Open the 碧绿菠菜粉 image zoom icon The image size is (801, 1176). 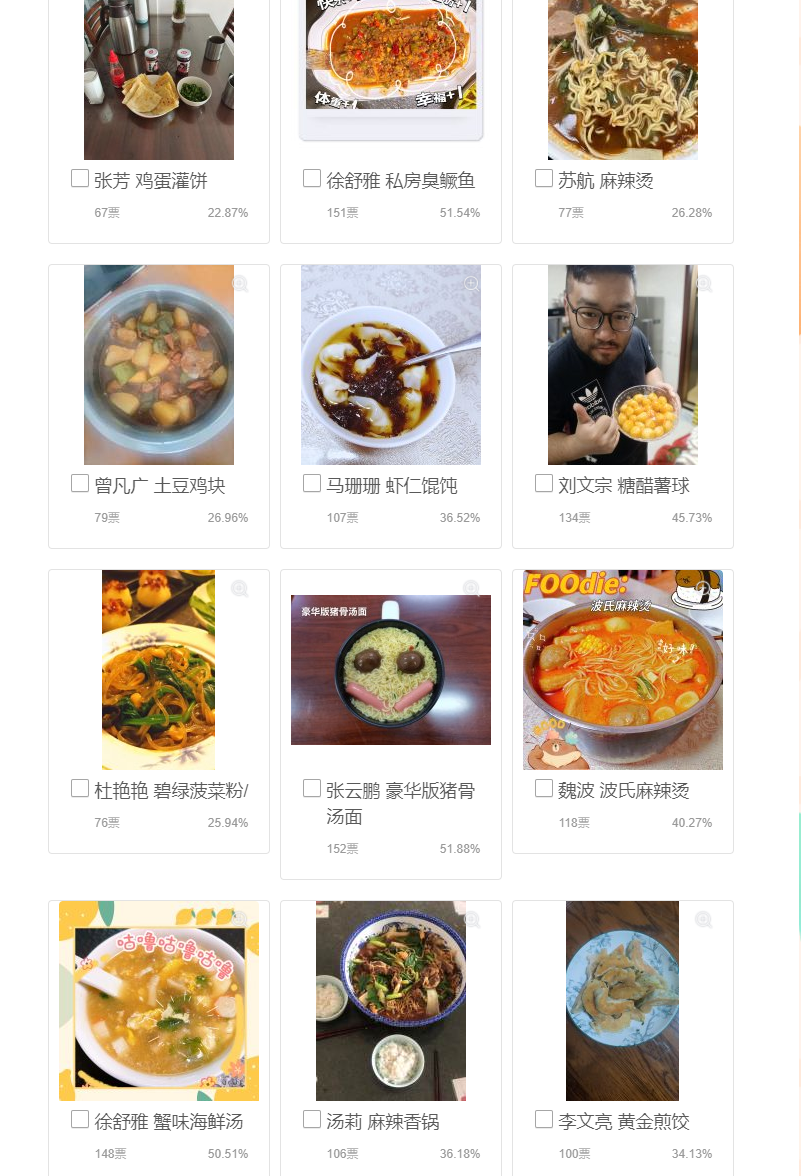(240, 589)
